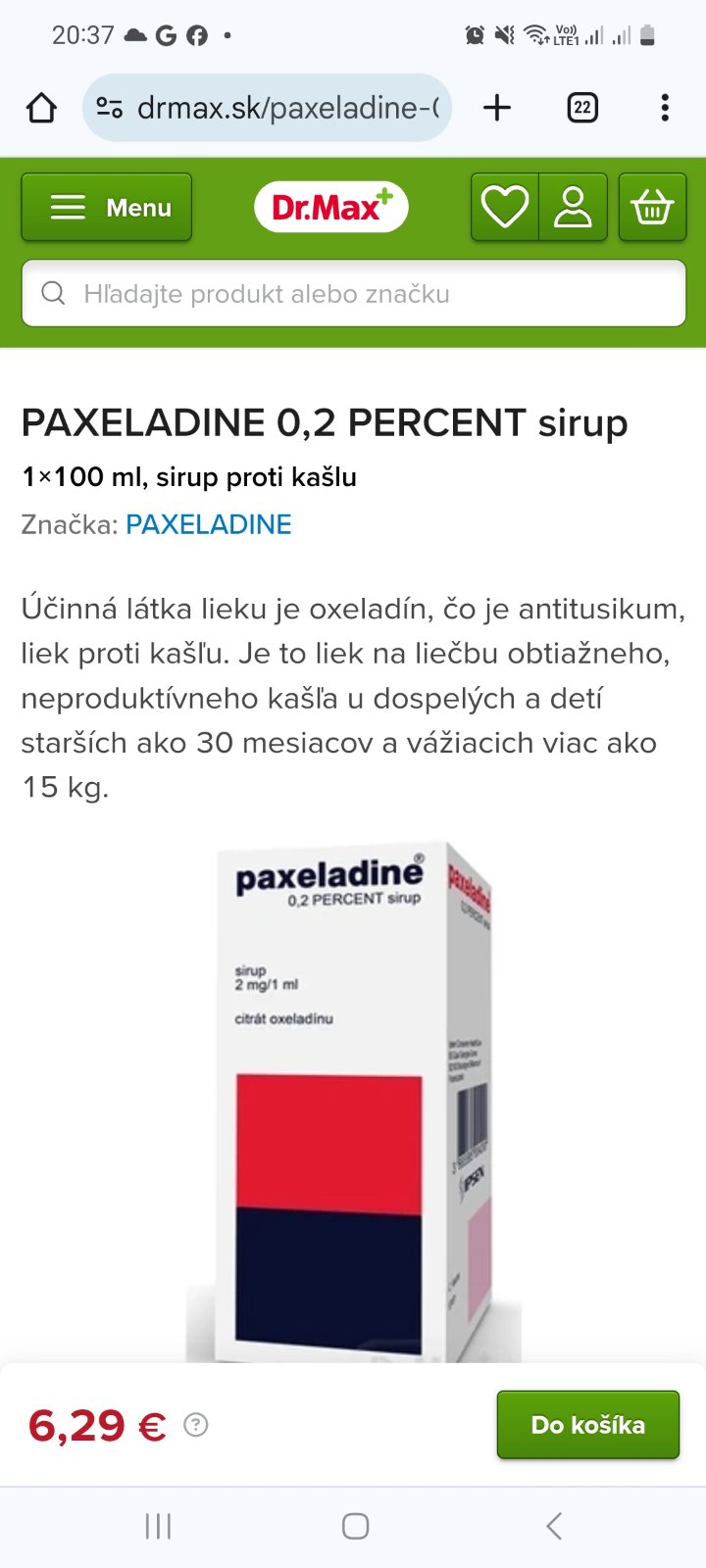Open the Dr.Max Menu button
This screenshot has height=1568, width=706.
[x=107, y=208]
